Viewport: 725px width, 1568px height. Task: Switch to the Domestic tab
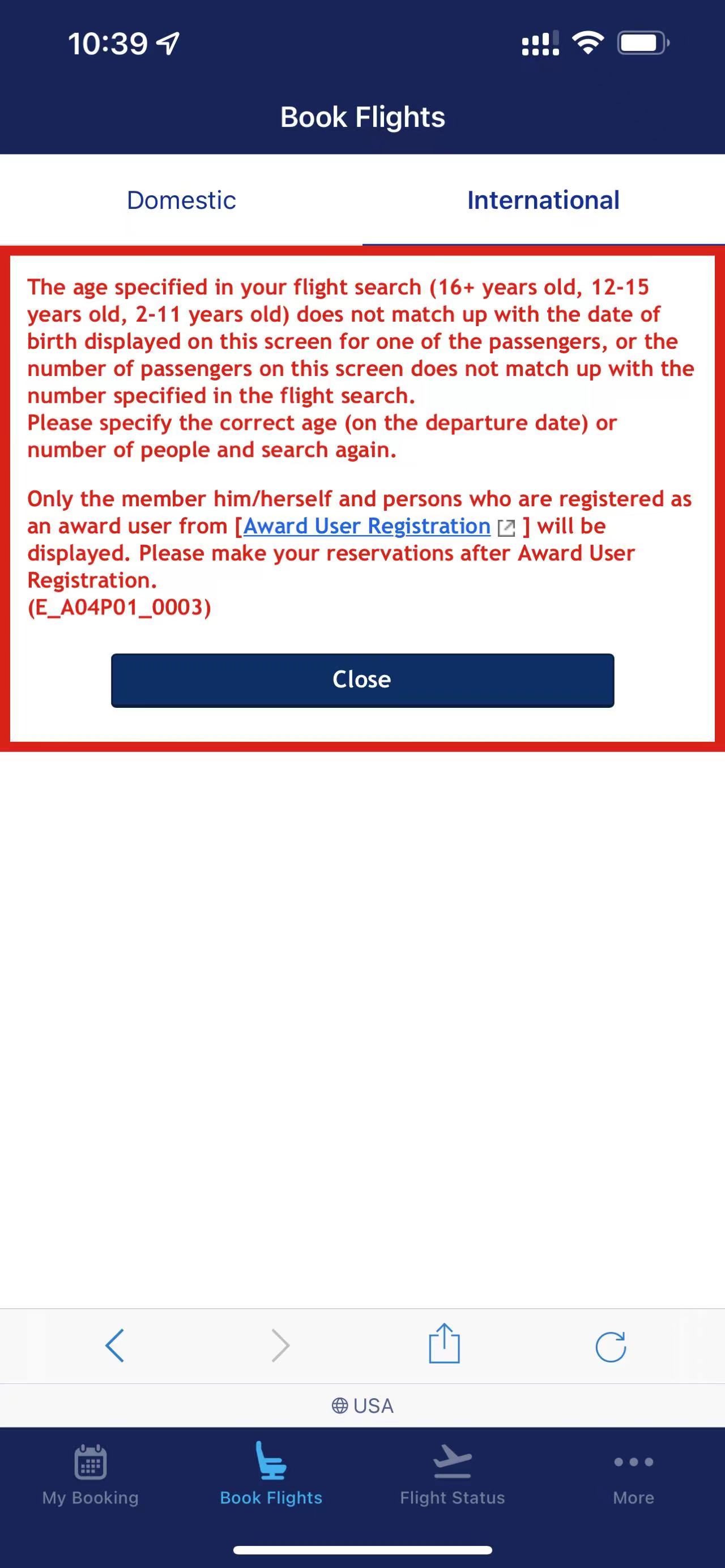tap(181, 200)
